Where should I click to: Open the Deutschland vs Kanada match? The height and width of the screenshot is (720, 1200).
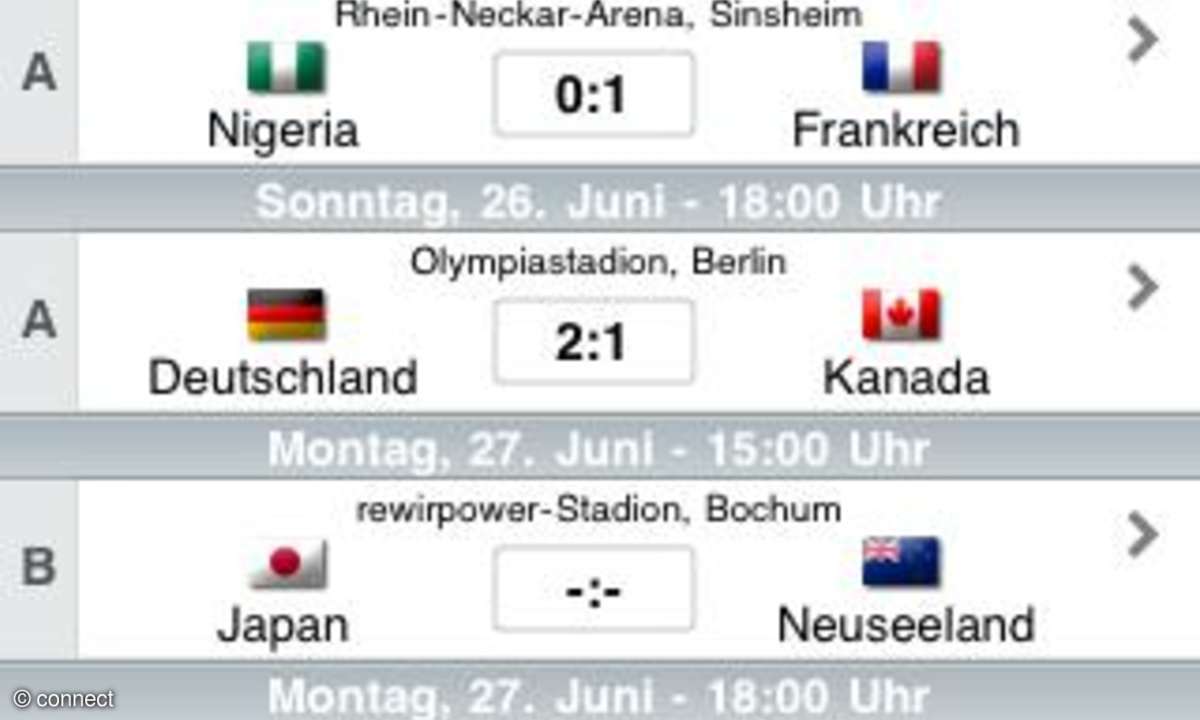1142,290
